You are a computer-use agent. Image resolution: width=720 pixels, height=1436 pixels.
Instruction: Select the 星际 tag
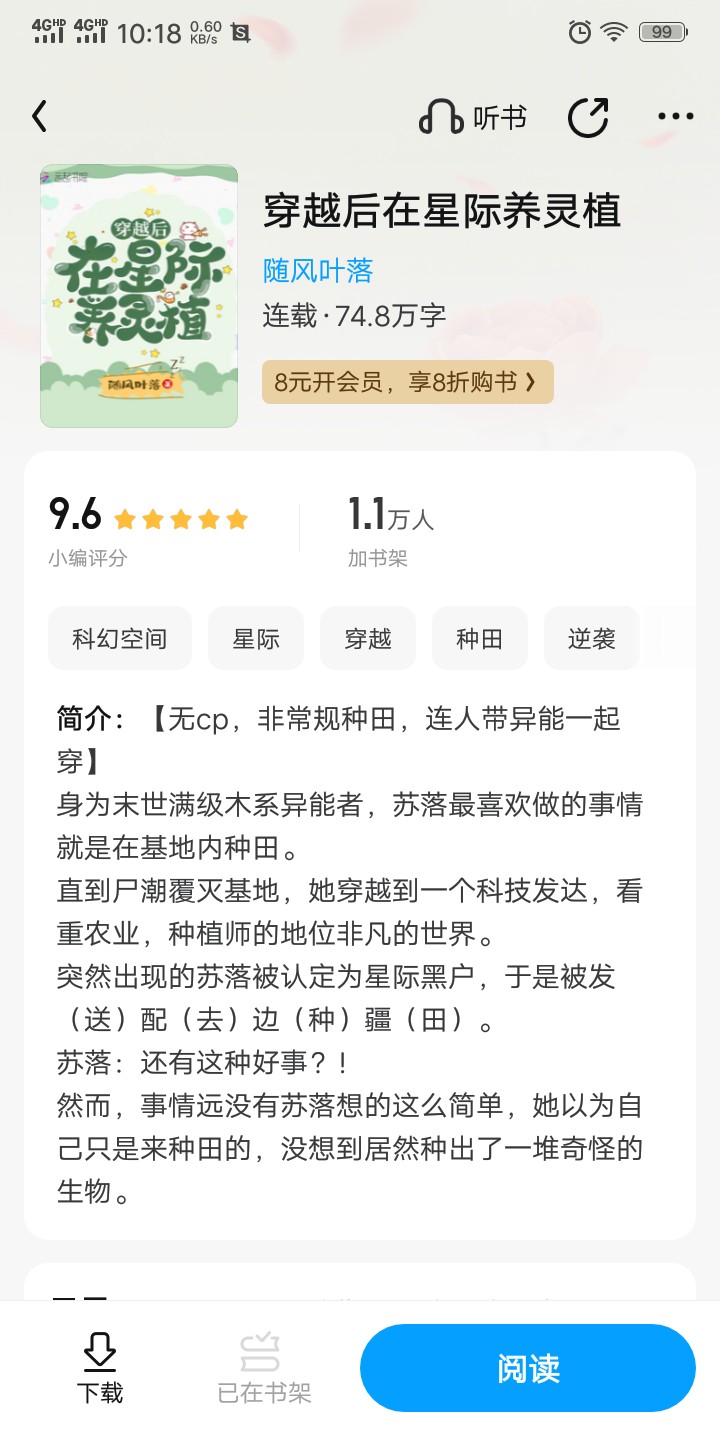tap(256, 639)
